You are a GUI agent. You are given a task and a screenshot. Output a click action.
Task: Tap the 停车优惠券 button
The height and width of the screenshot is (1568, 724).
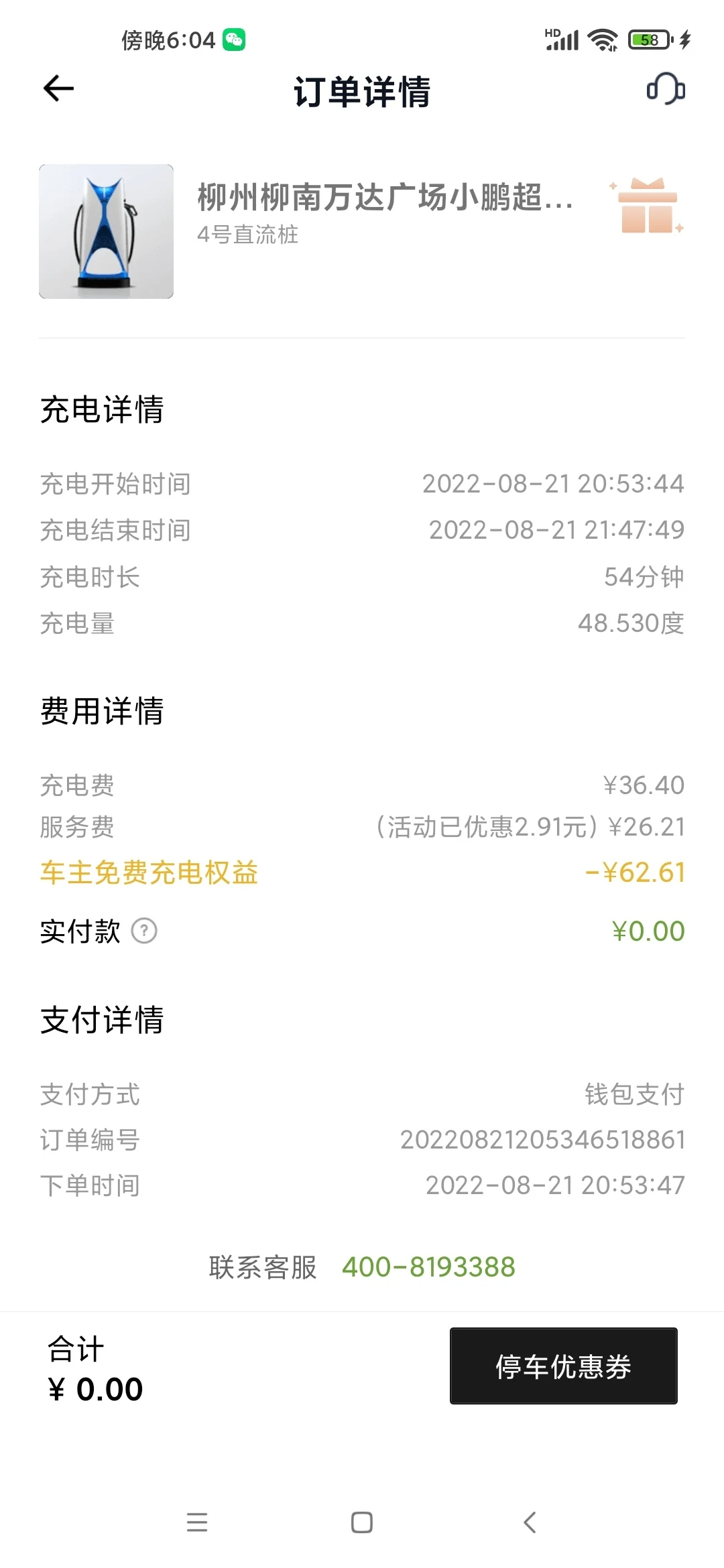(563, 1366)
